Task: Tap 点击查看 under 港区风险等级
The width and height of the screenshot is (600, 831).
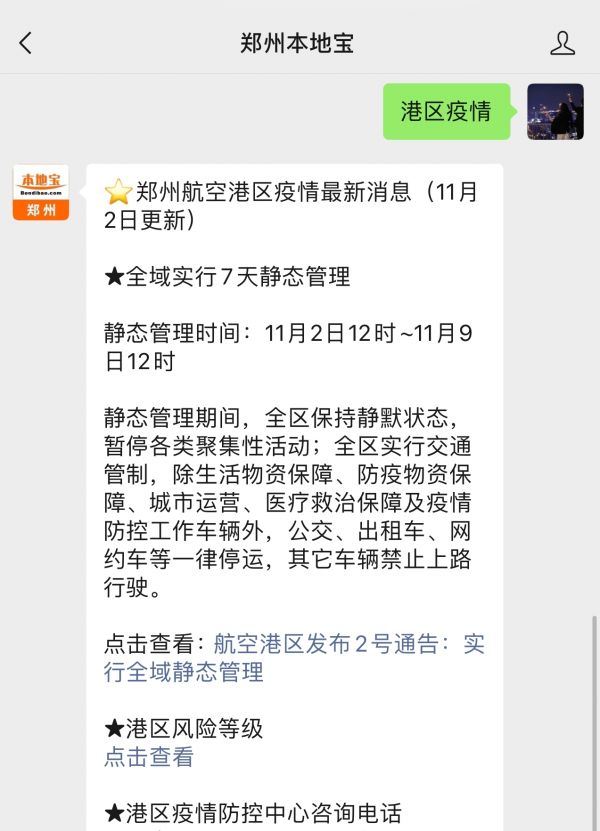Action: [x=149, y=757]
